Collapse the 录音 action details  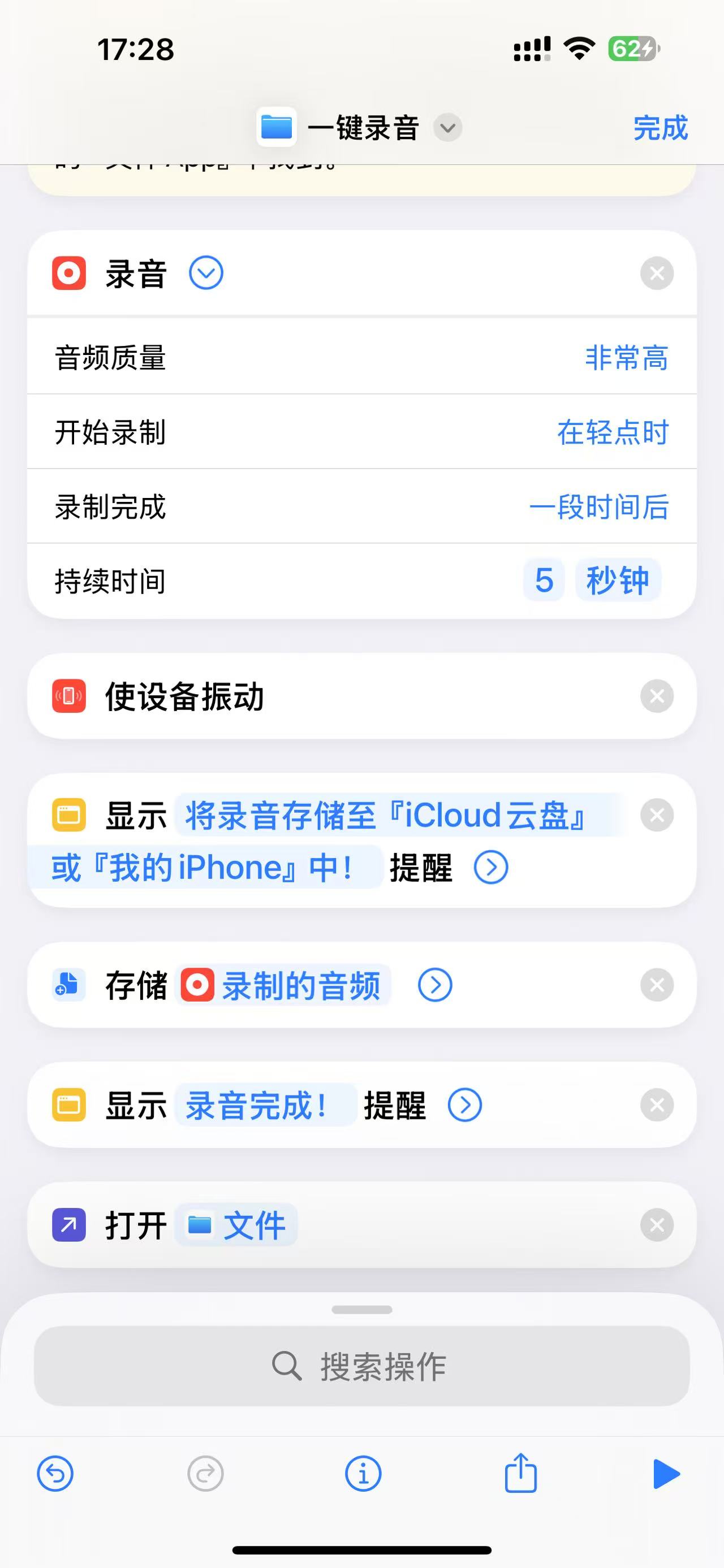206,274
